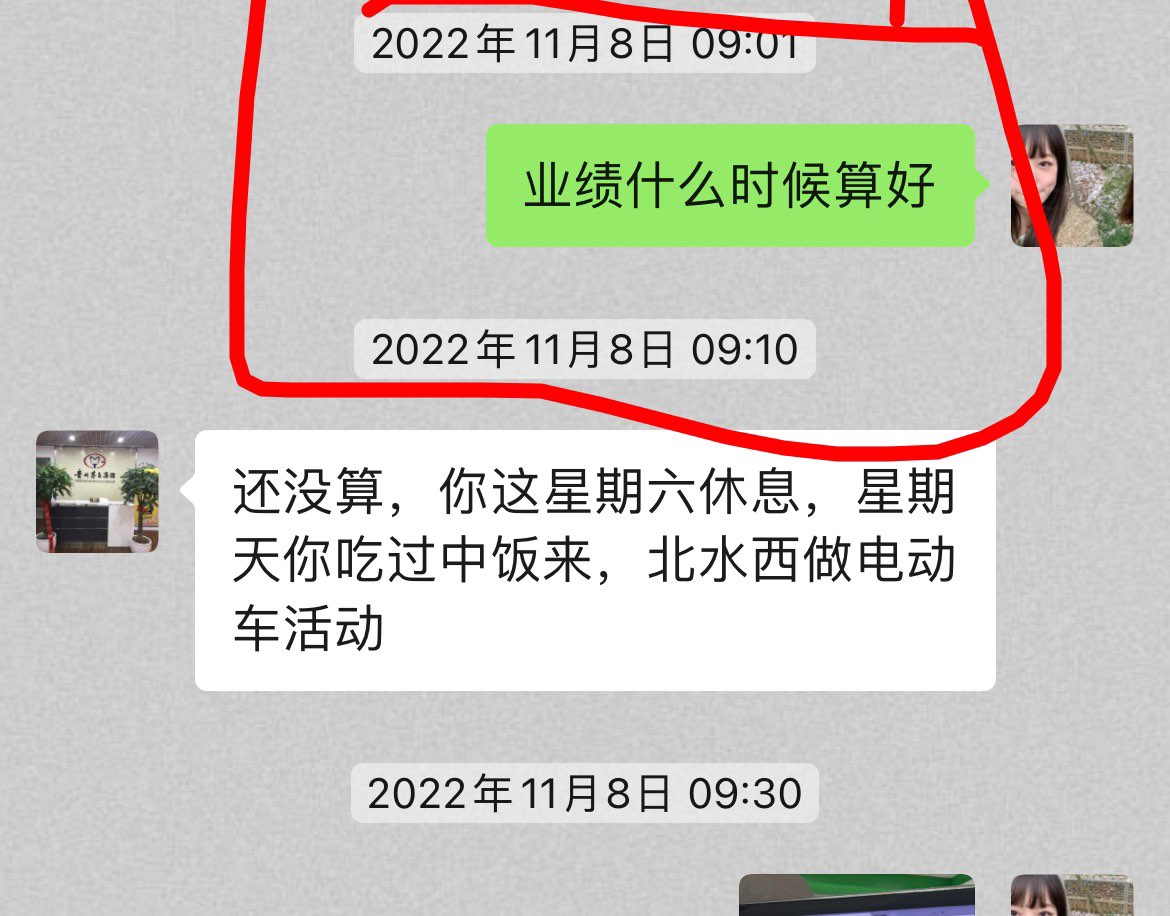
Task: Open contact avatar beside 还没算 message
Action: (x=97, y=491)
